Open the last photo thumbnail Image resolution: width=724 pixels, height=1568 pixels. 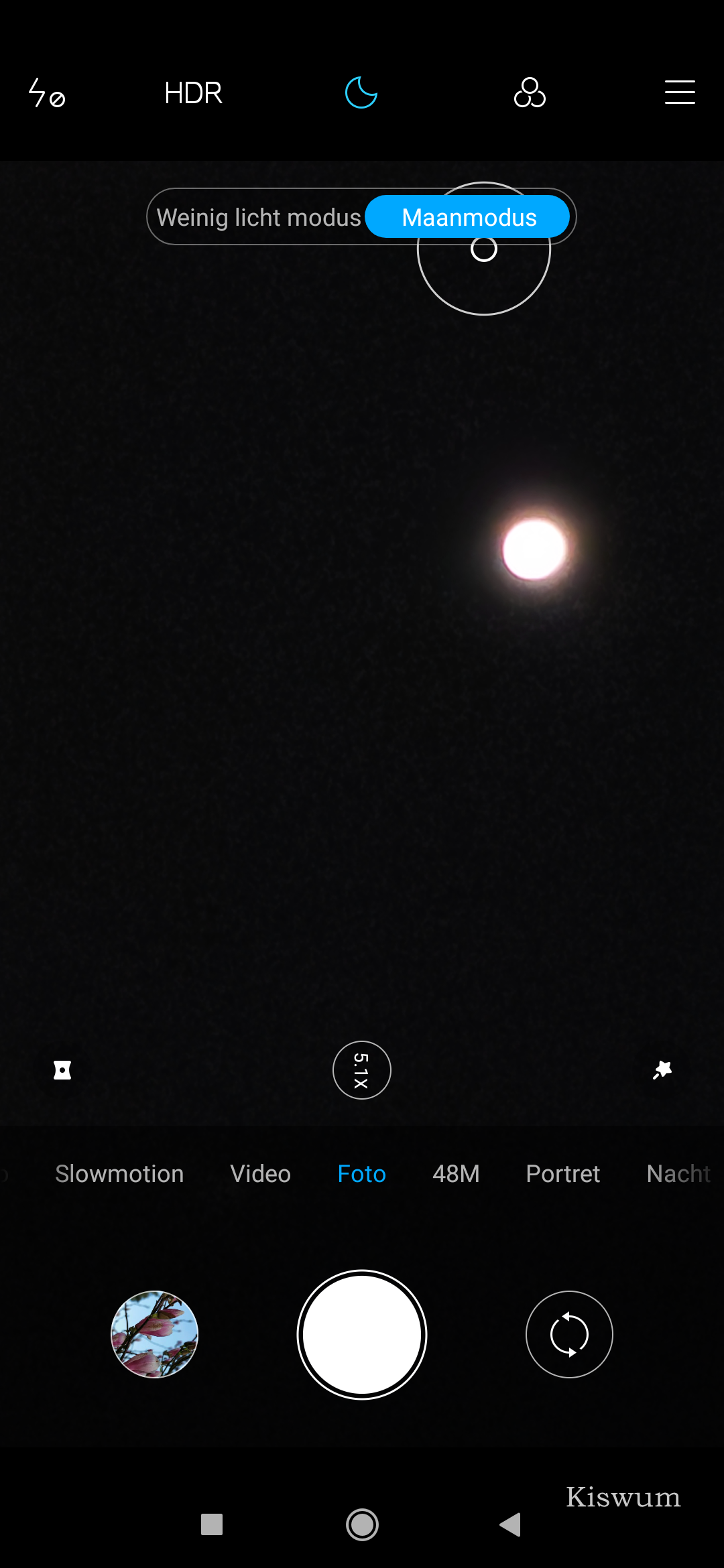point(154,1334)
